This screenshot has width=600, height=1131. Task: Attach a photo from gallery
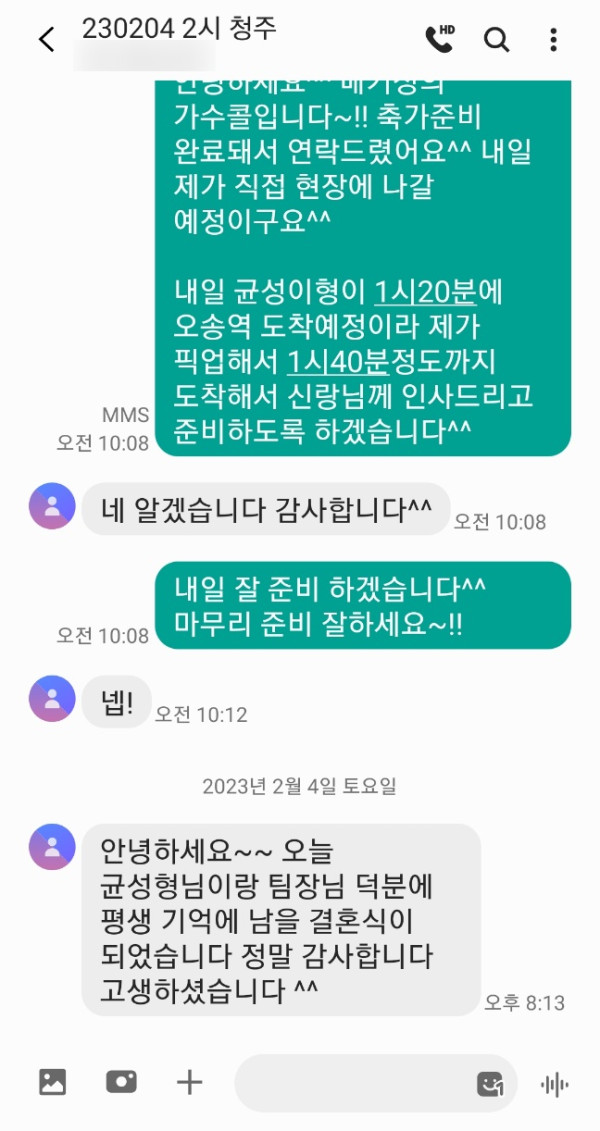[x=53, y=1081]
